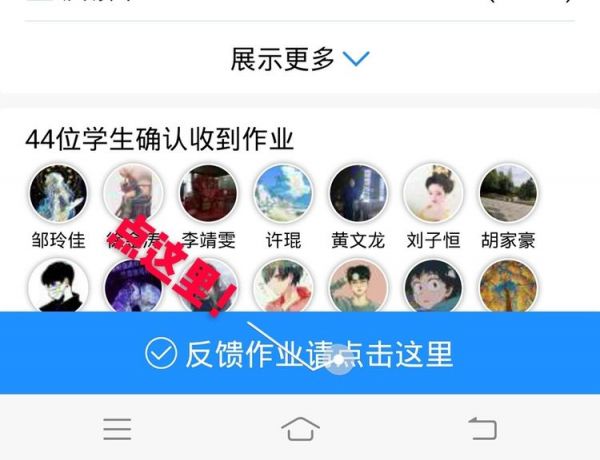Expand the 展示更多 section

click(300, 59)
